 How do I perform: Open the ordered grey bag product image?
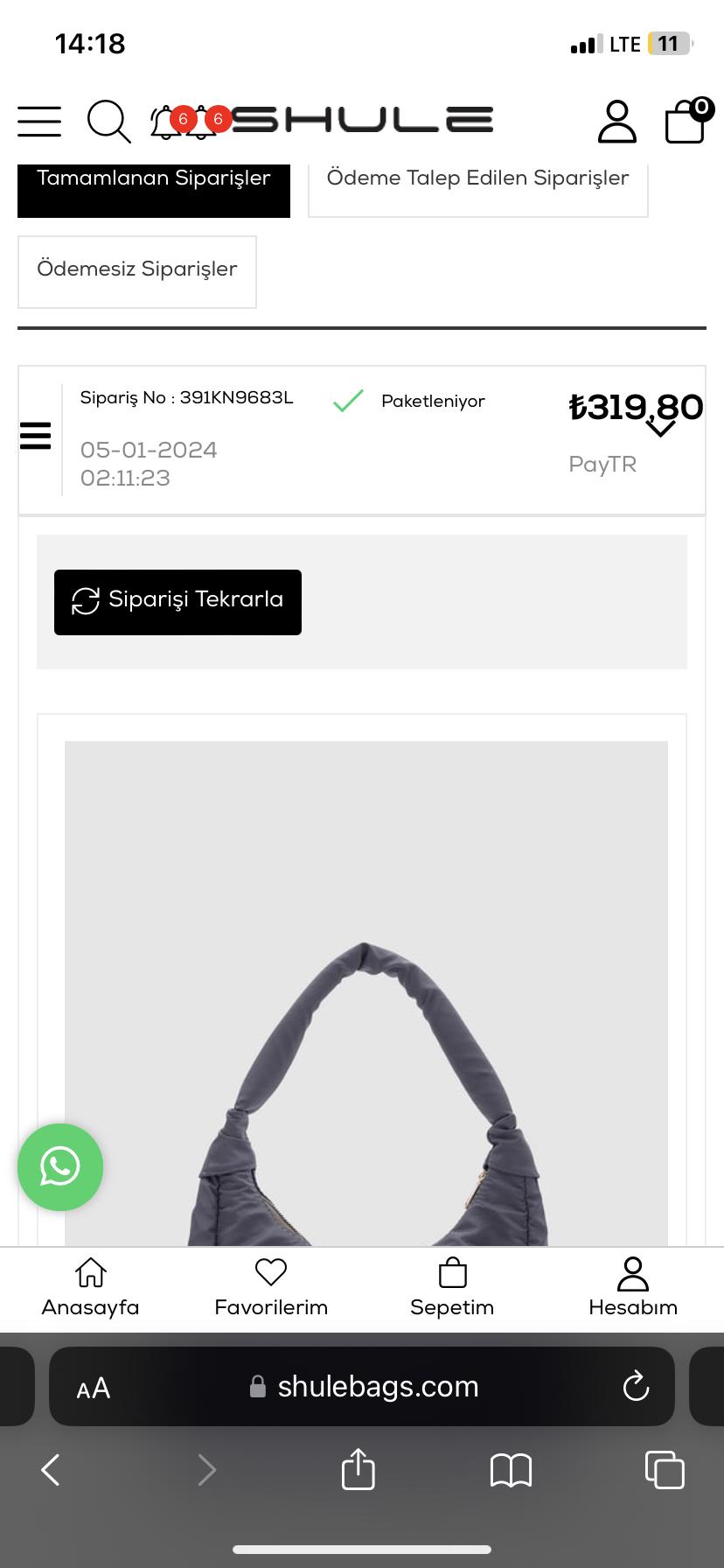(x=365, y=1032)
